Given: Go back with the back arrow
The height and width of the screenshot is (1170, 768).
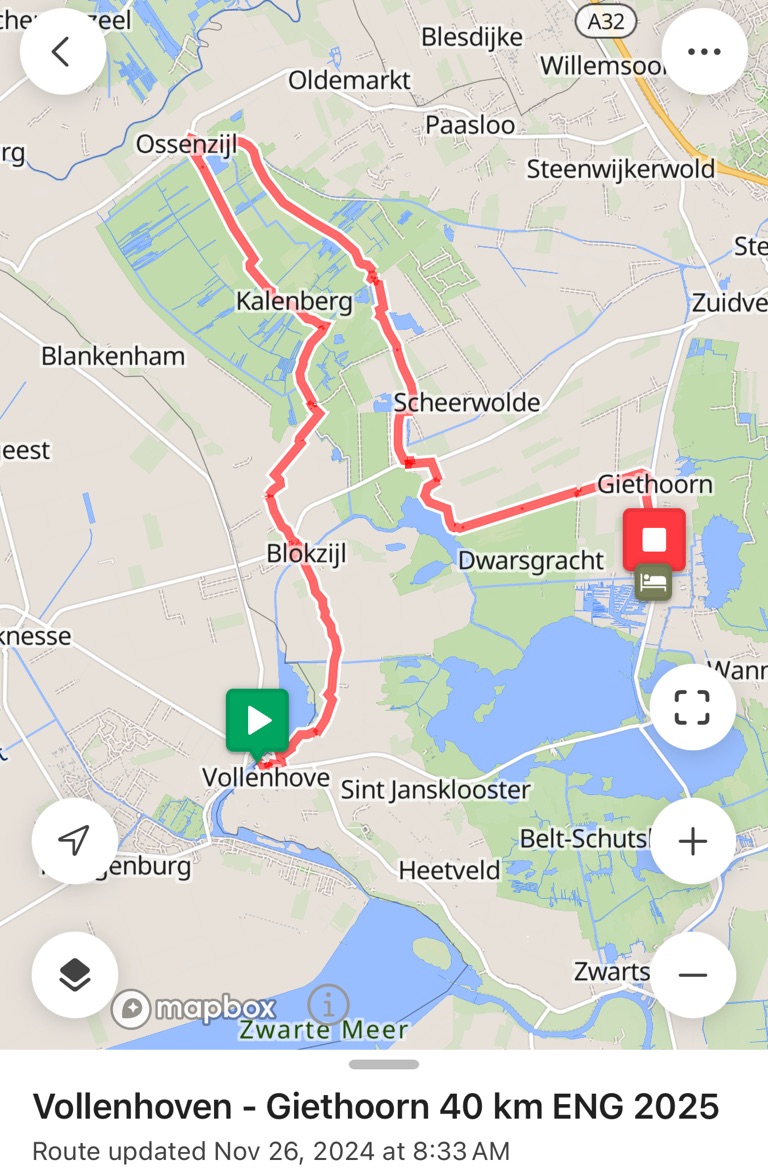Looking at the screenshot, I should [x=62, y=52].
